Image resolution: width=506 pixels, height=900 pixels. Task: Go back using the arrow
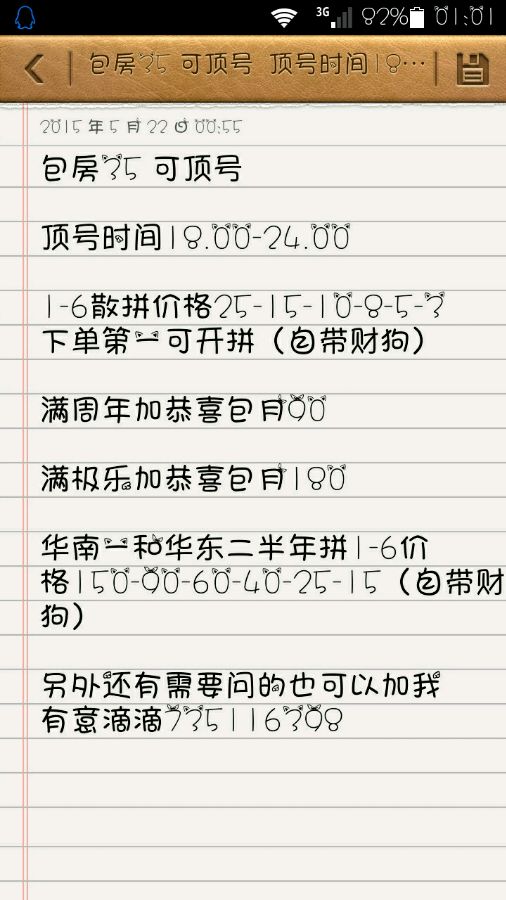pos(34,69)
